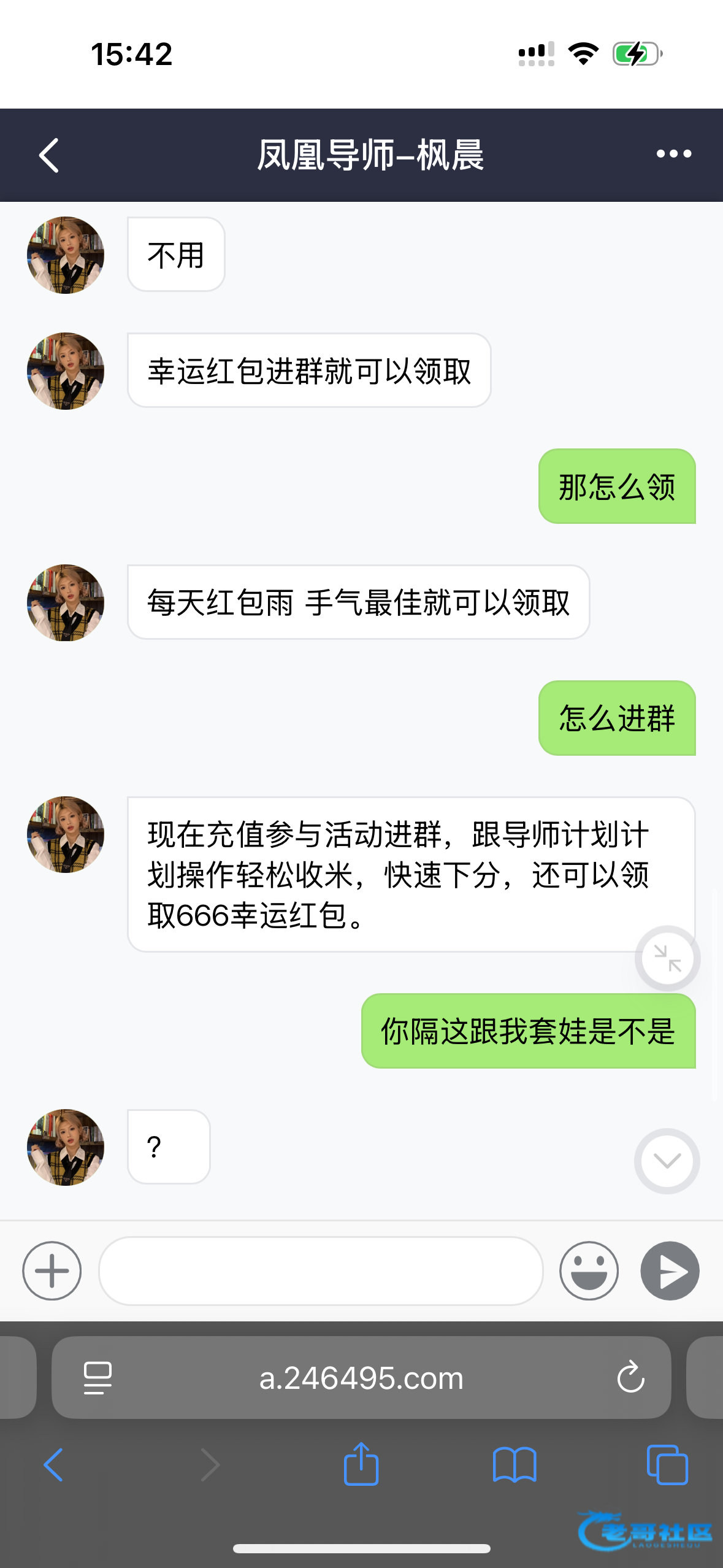
Task: Open the emoji picker
Action: (589, 1270)
